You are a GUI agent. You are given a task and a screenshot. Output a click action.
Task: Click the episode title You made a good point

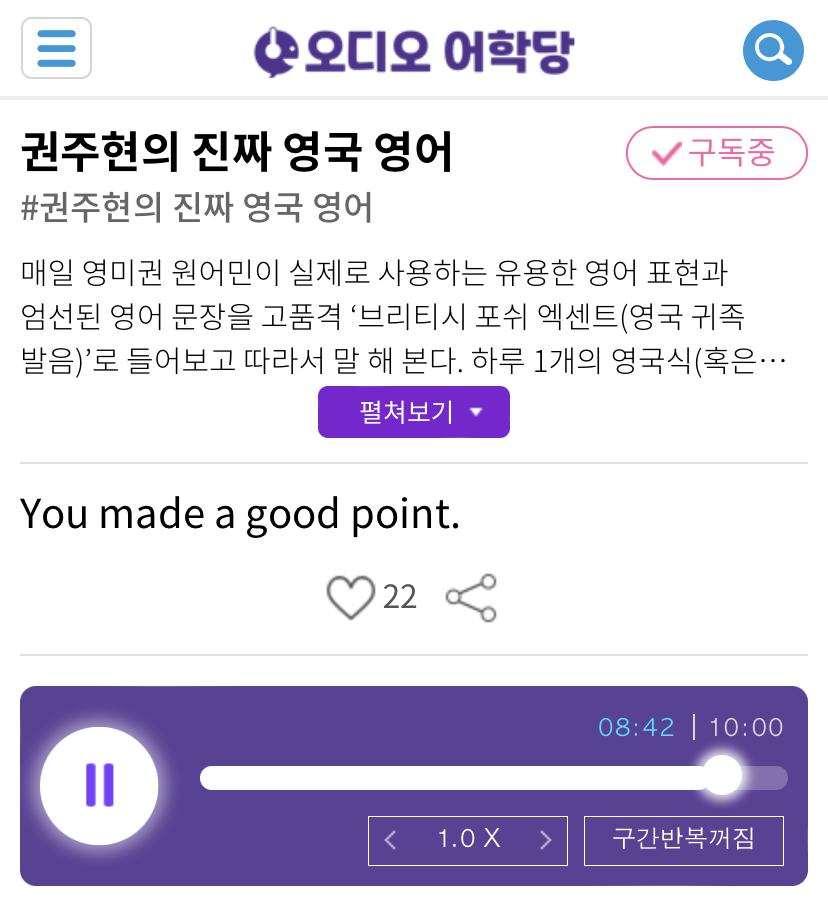(x=239, y=513)
